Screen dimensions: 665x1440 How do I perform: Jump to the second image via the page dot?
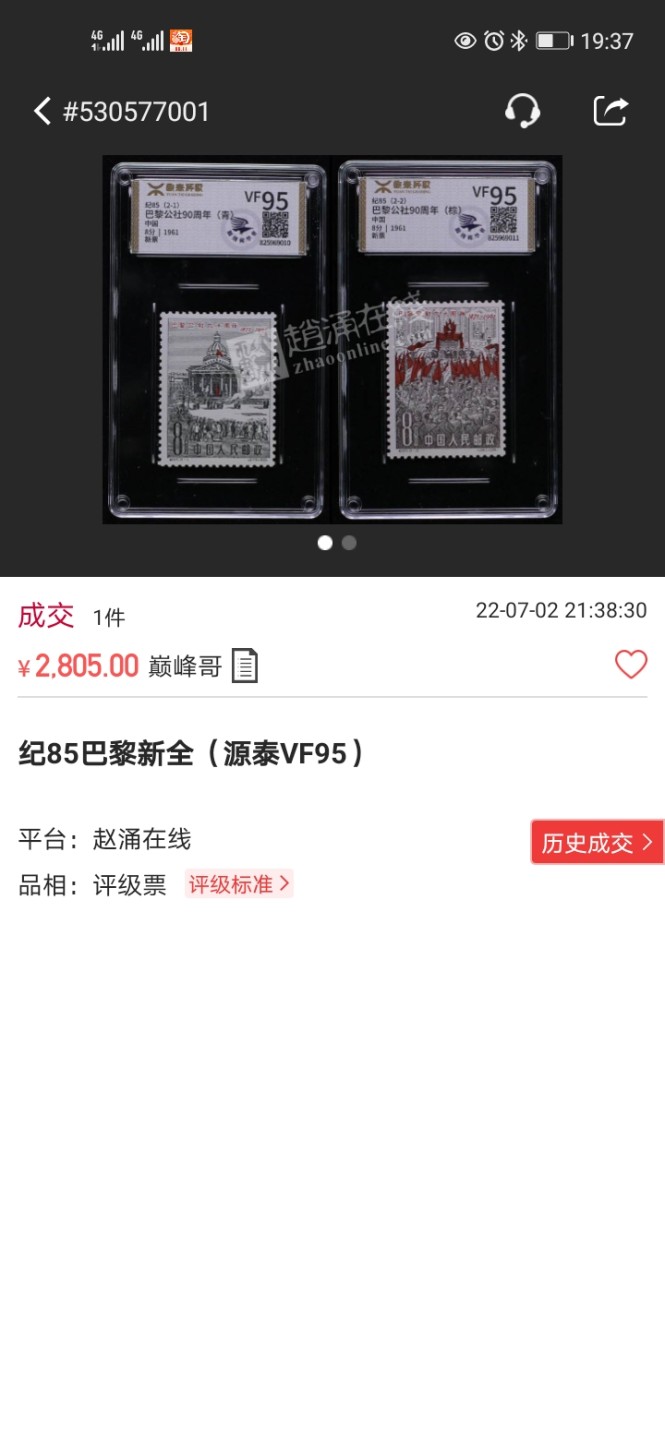[349, 543]
